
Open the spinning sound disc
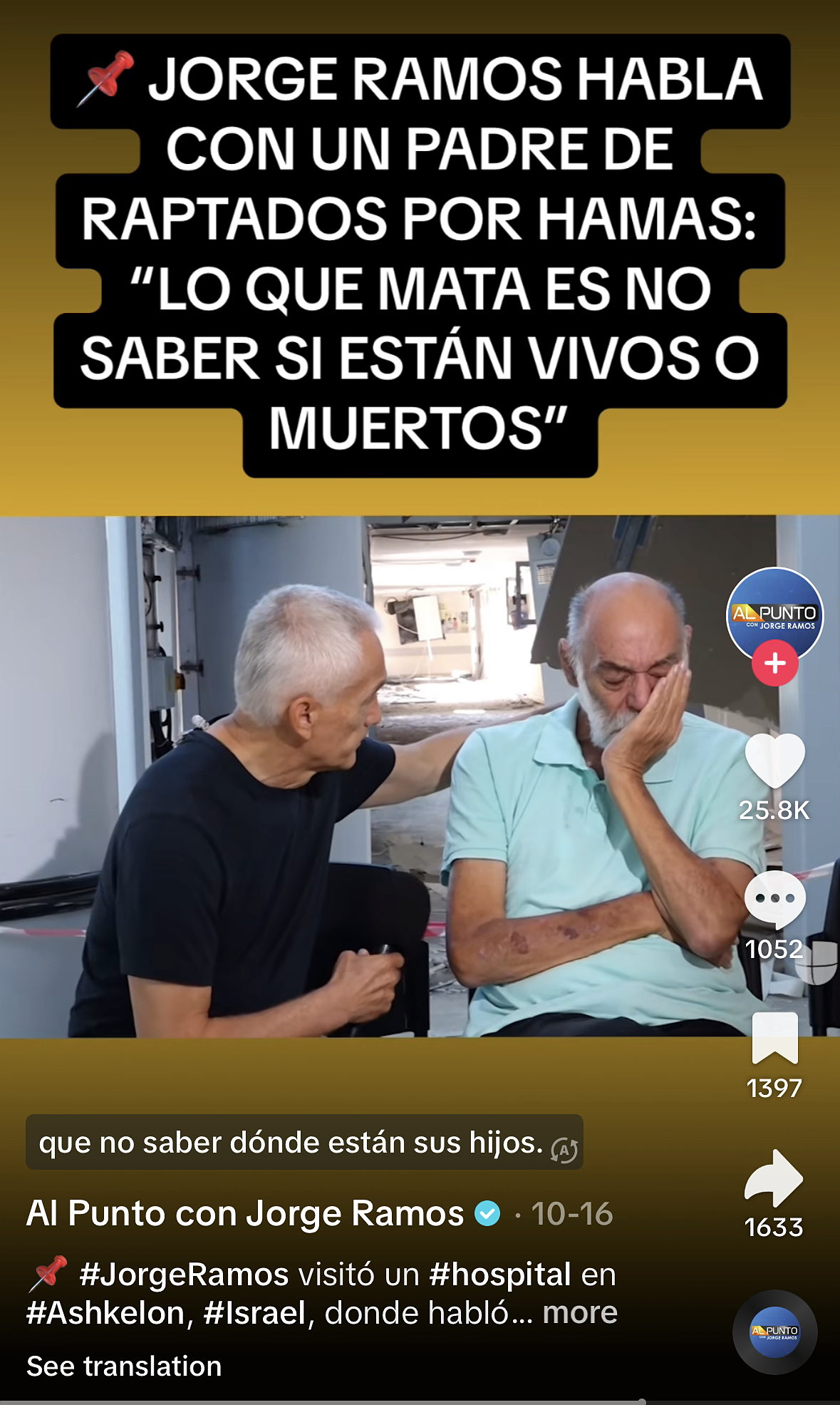(774, 1332)
